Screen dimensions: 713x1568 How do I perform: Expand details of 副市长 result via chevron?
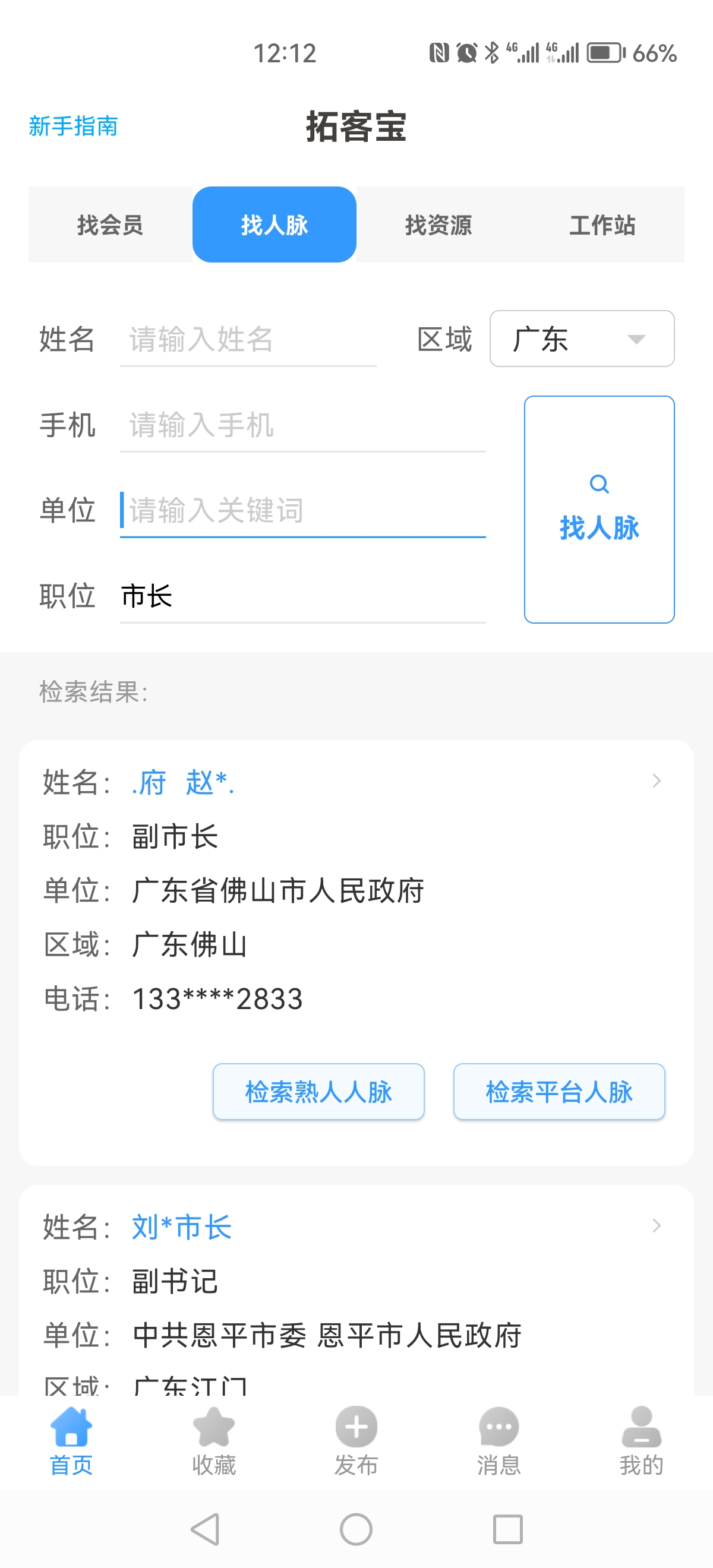657,781
